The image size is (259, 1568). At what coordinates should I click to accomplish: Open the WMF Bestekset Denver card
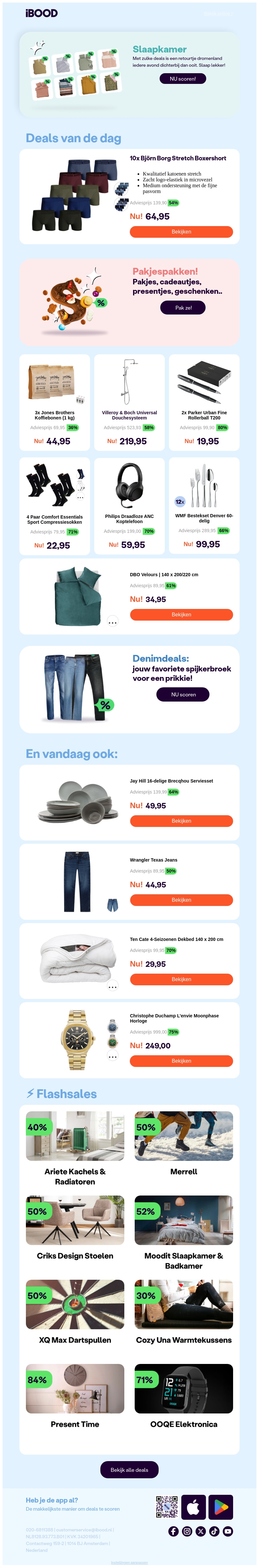pyautogui.click(x=204, y=506)
